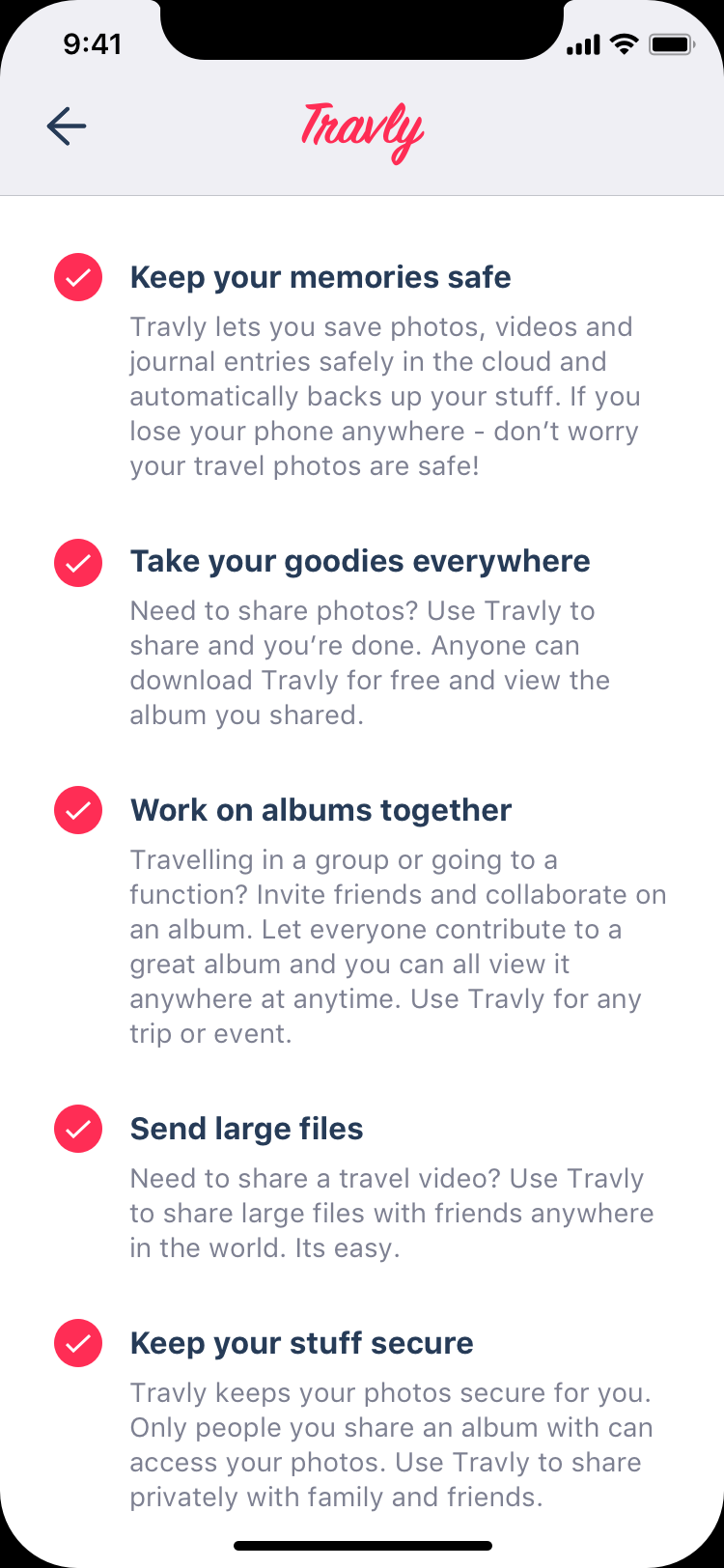Go back using the arrow icon

tap(67, 126)
